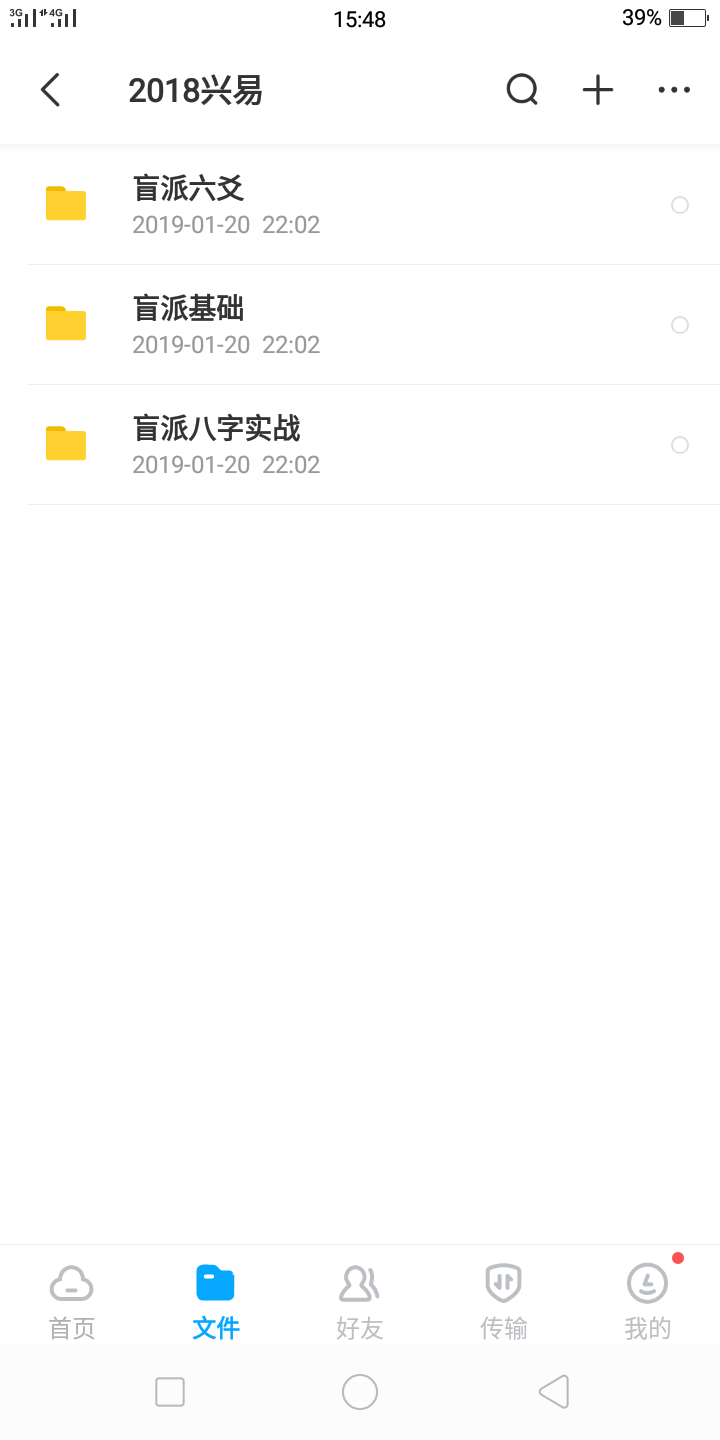Screen dimensions: 720x1440
Task: Open the 盲派六爻 folder
Action: pos(360,205)
